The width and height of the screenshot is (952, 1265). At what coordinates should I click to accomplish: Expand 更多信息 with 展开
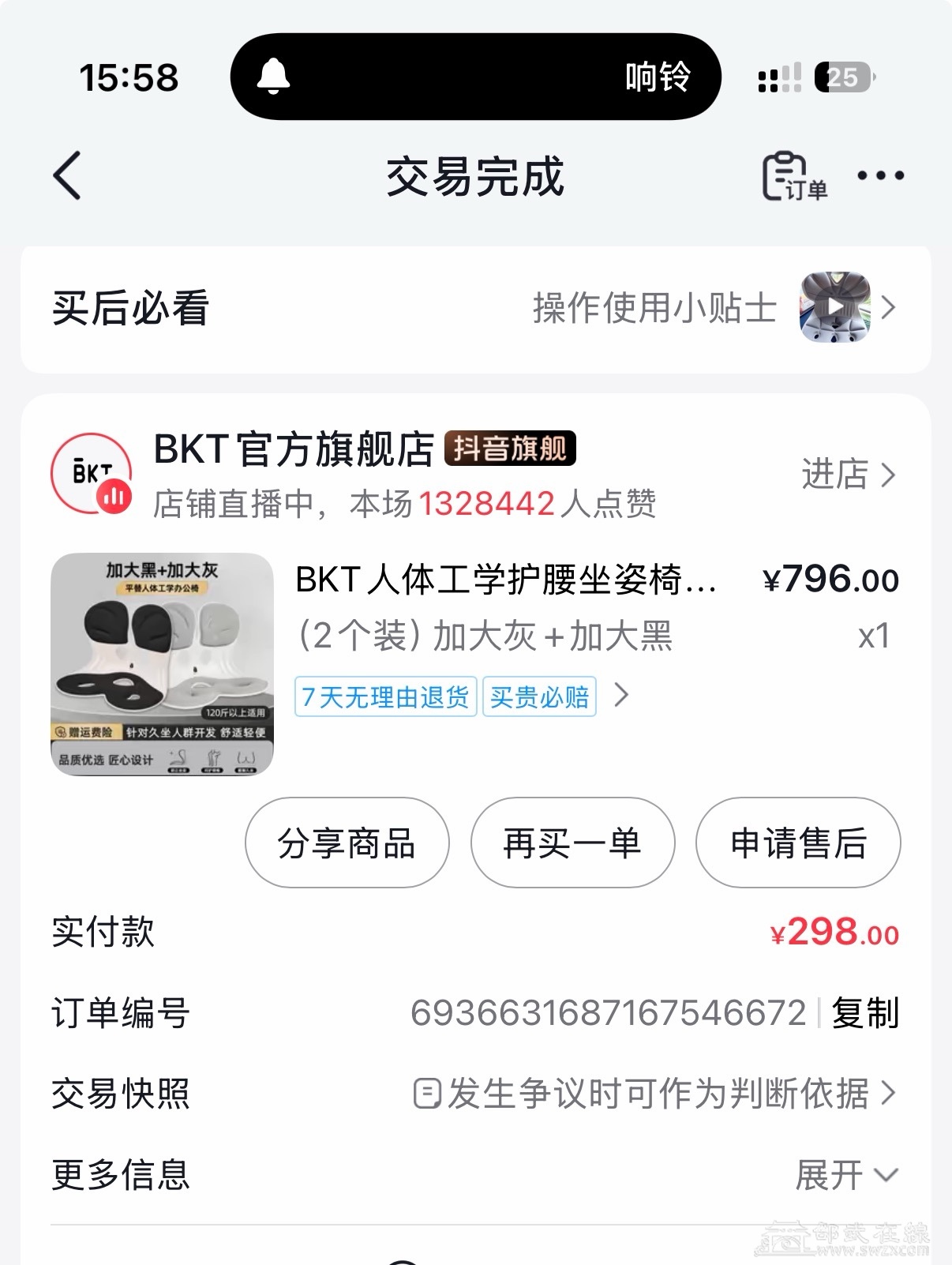(846, 1175)
